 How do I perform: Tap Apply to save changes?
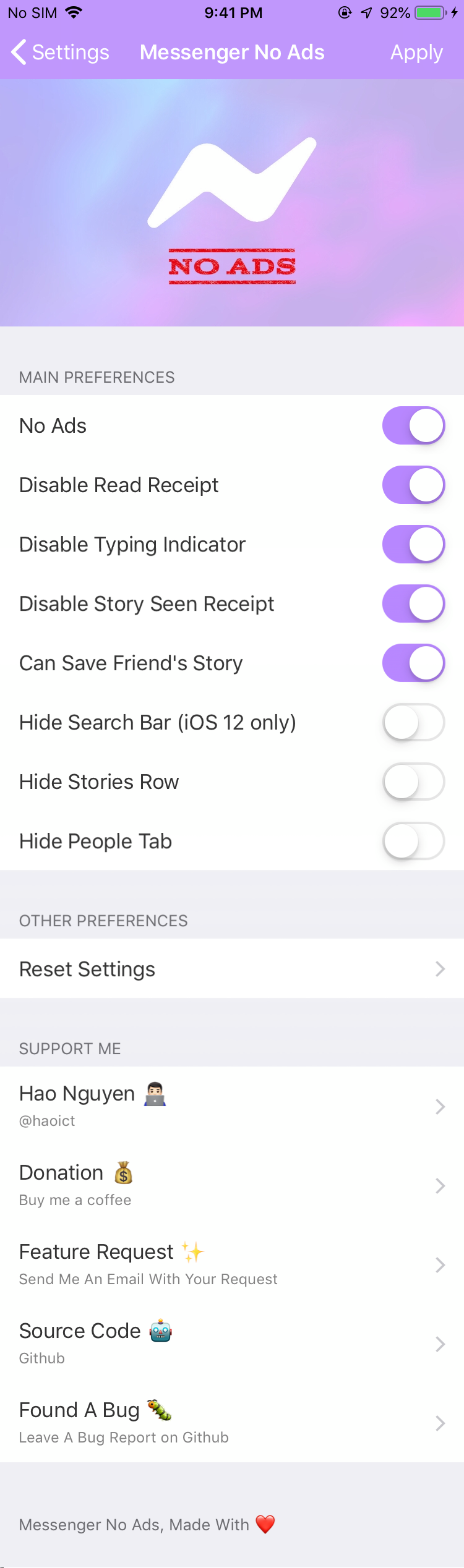(416, 53)
